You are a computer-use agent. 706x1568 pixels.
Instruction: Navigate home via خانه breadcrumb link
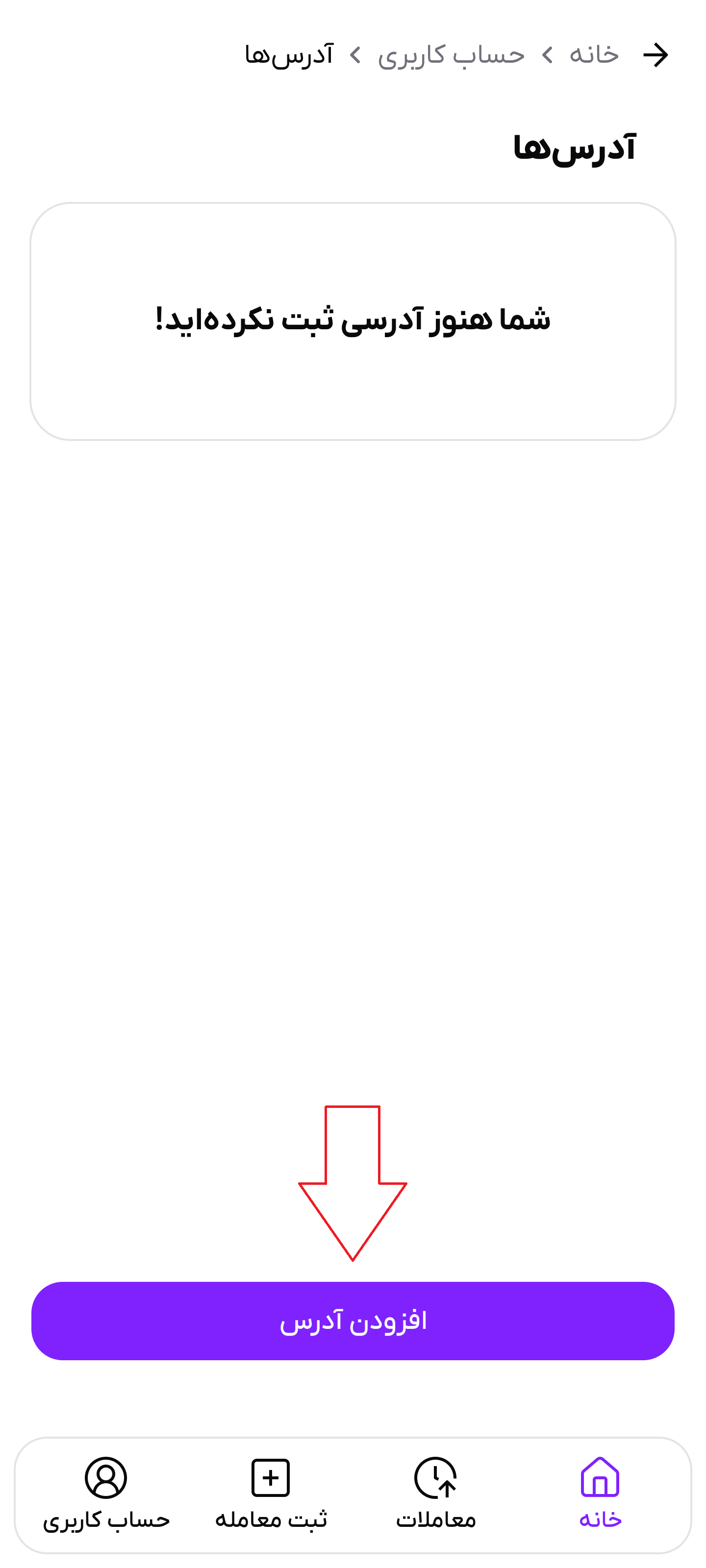(x=592, y=55)
